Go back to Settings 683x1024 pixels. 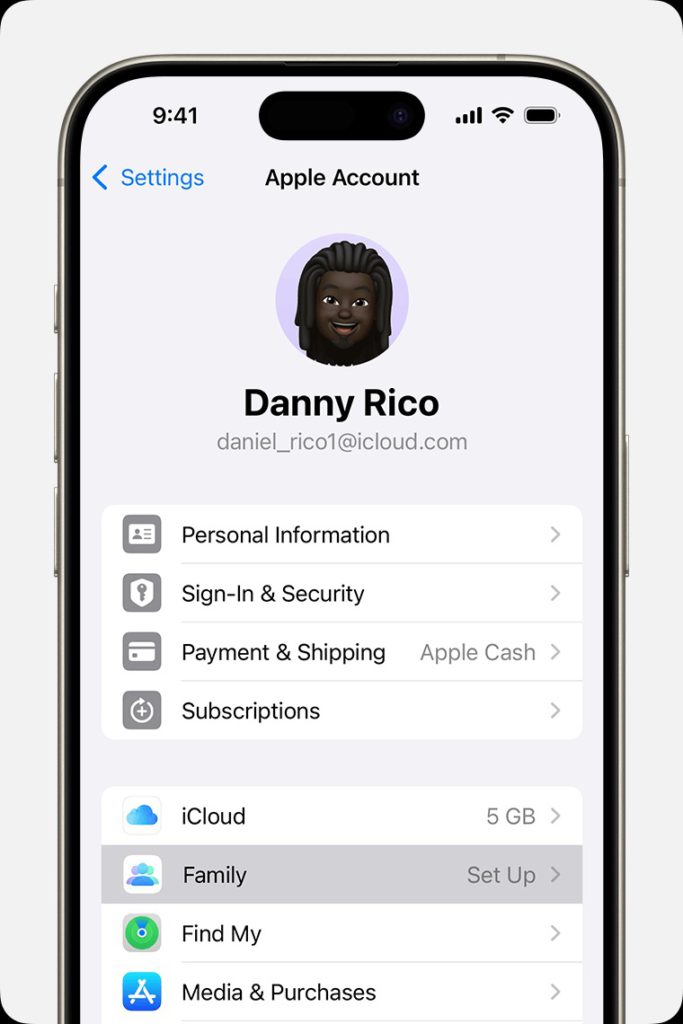147,178
